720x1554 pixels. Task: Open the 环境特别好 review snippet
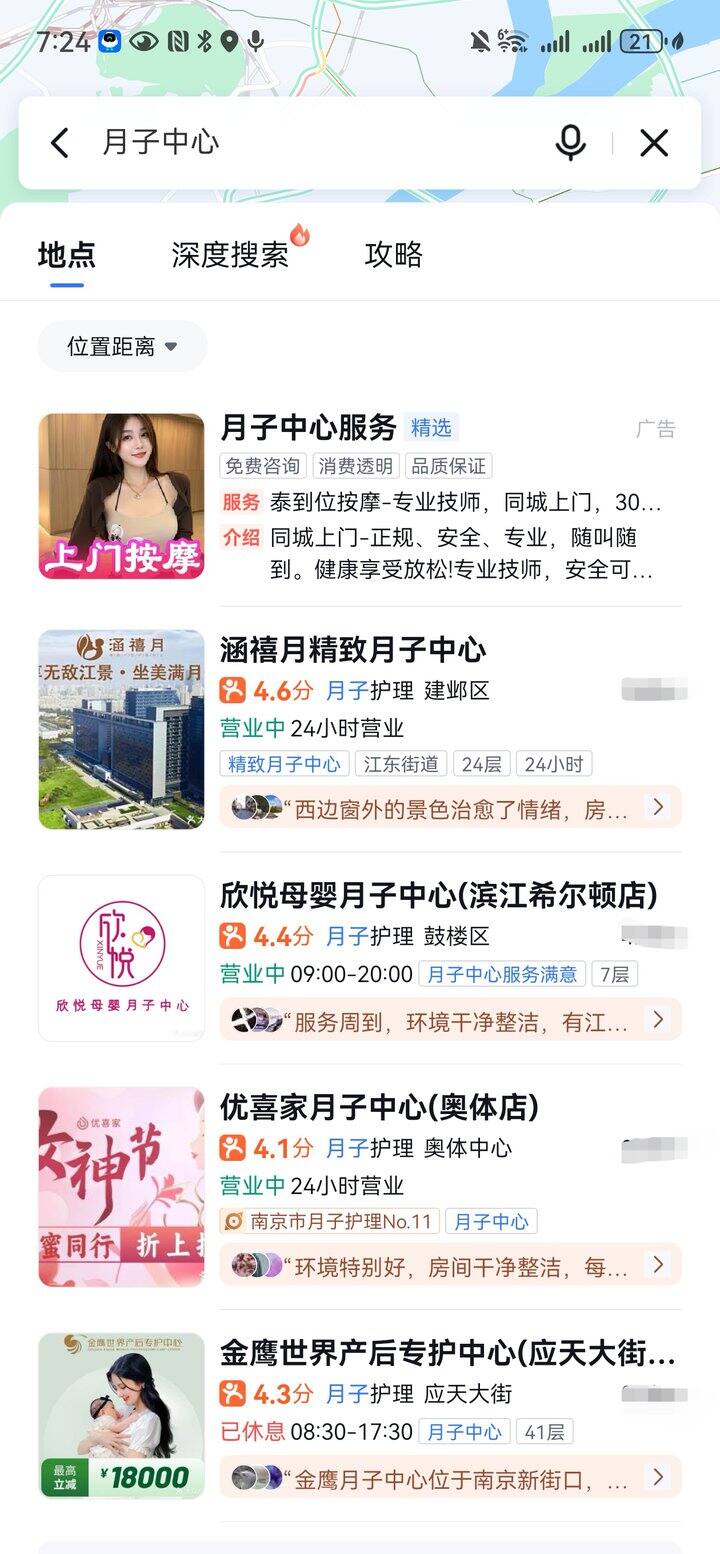click(450, 1266)
